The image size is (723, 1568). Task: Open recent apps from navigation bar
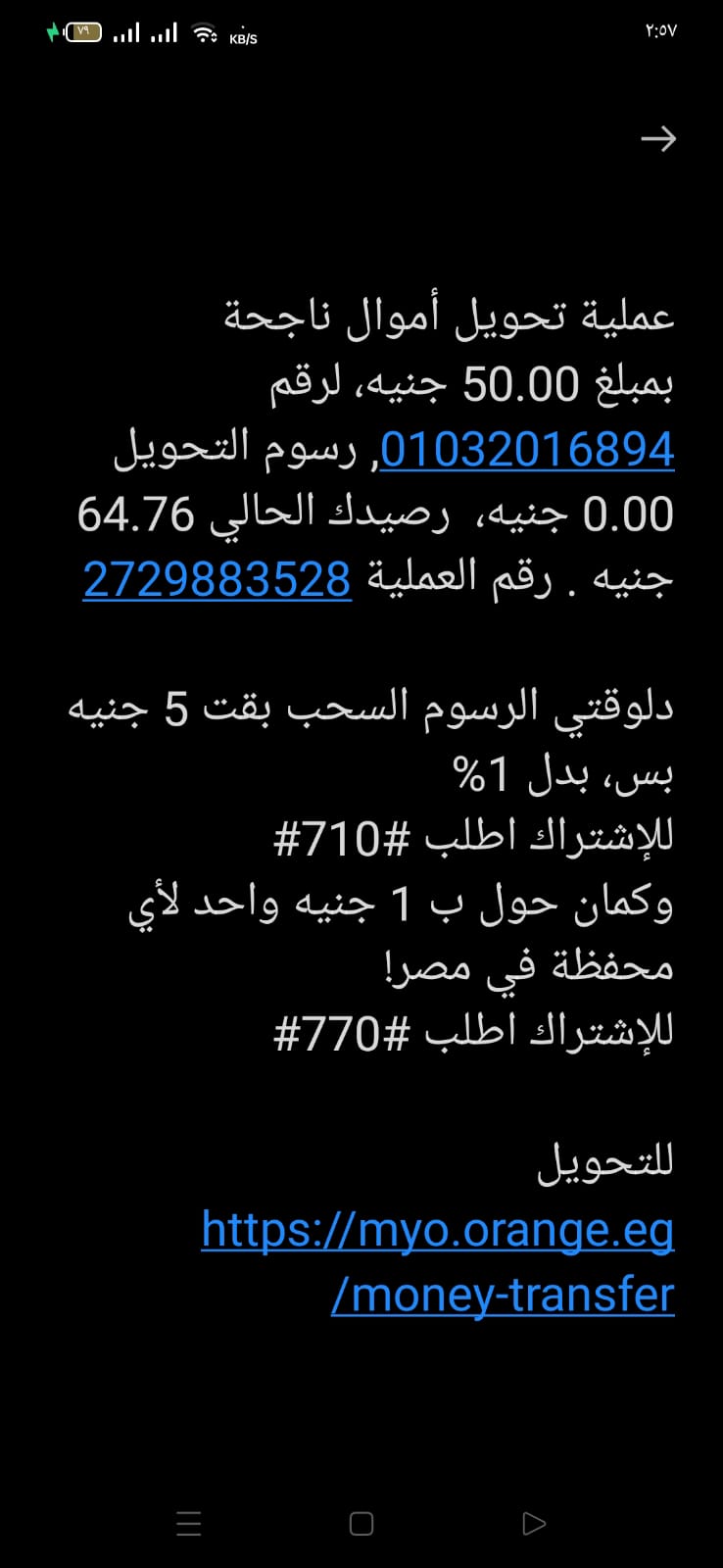[188, 1523]
